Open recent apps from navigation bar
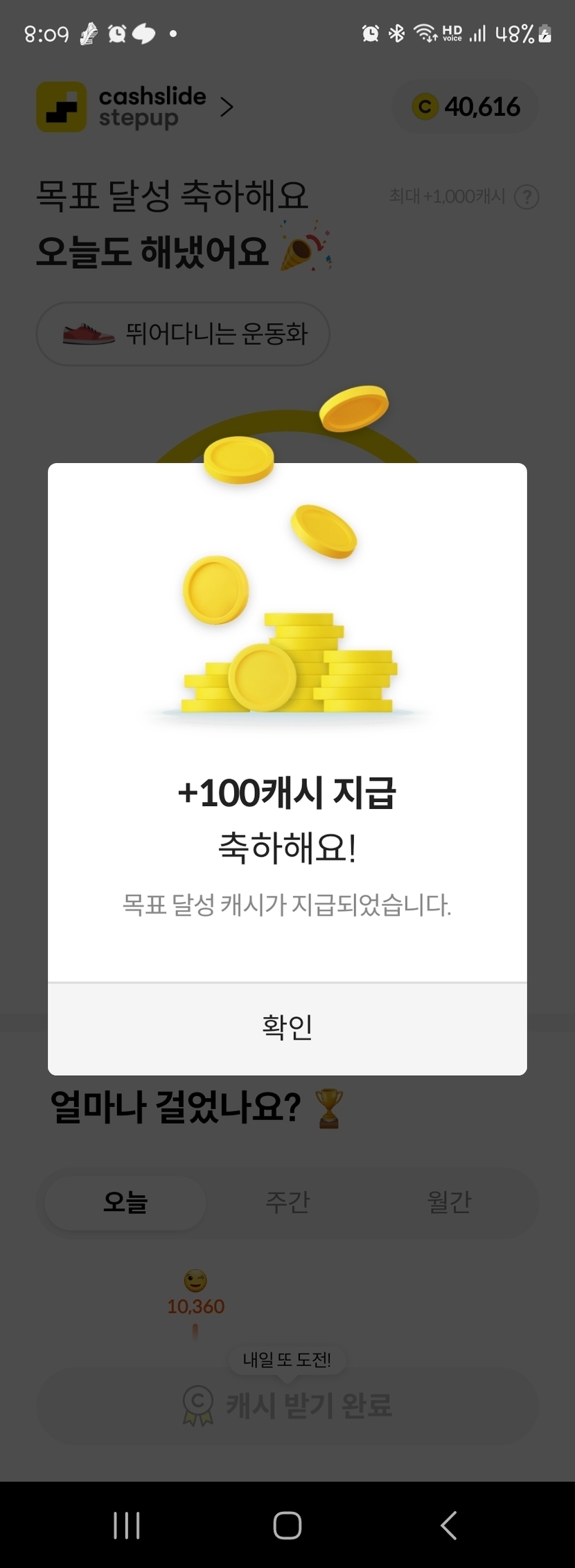This screenshot has height=1568, width=575. (x=127, y=1525)
